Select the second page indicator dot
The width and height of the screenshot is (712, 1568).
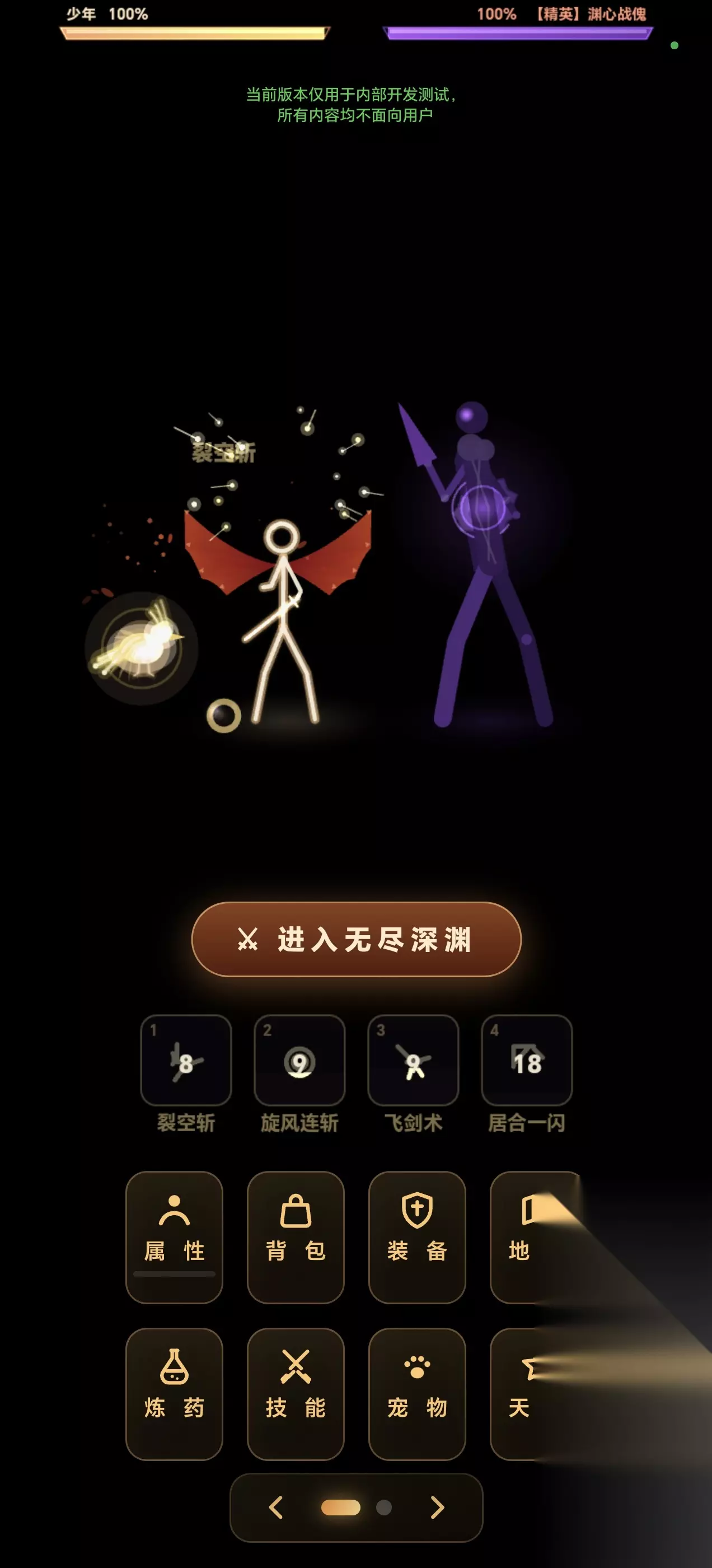384,1507
